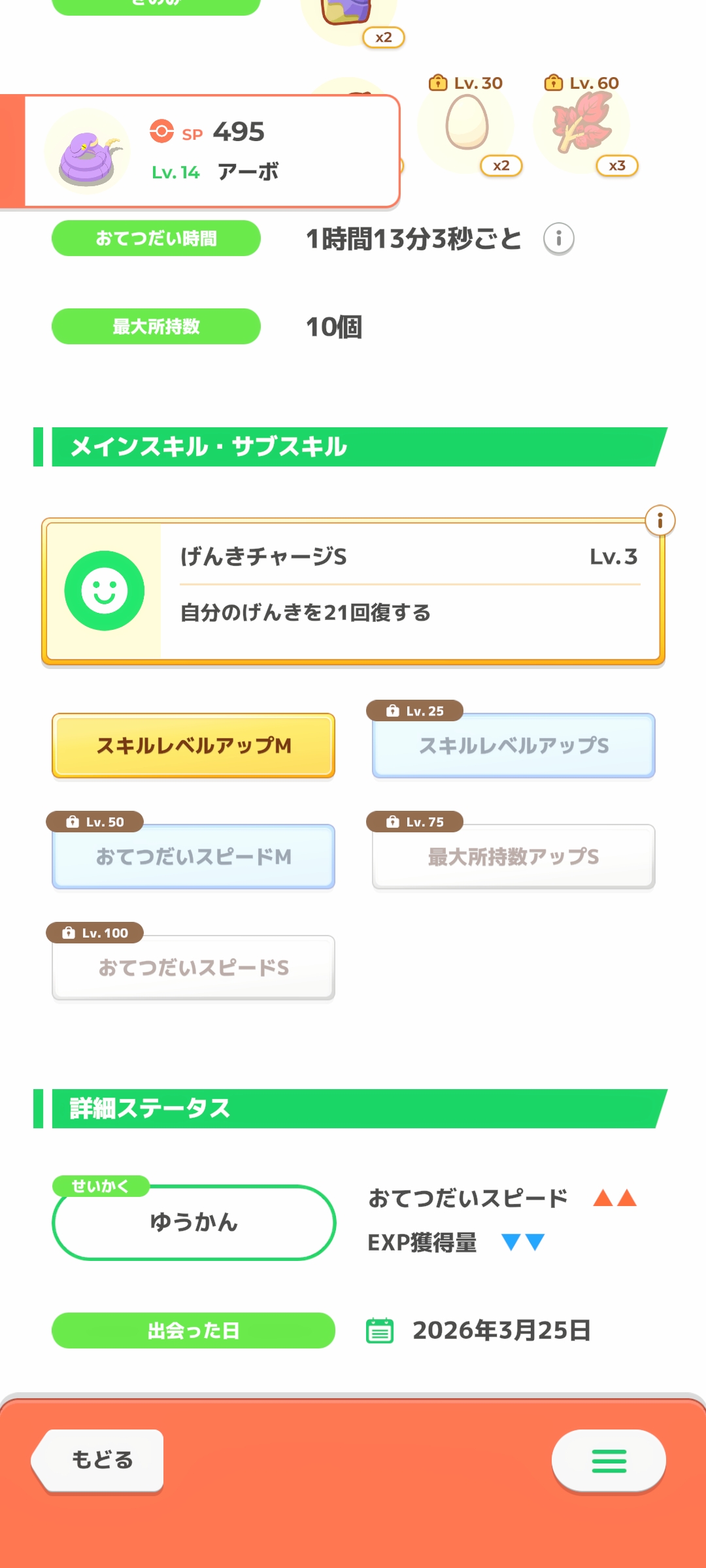Viewport: 706px width, 1568px height.
Task: Check the おてつだいスピードS sub skill
Action: (193, 968)
